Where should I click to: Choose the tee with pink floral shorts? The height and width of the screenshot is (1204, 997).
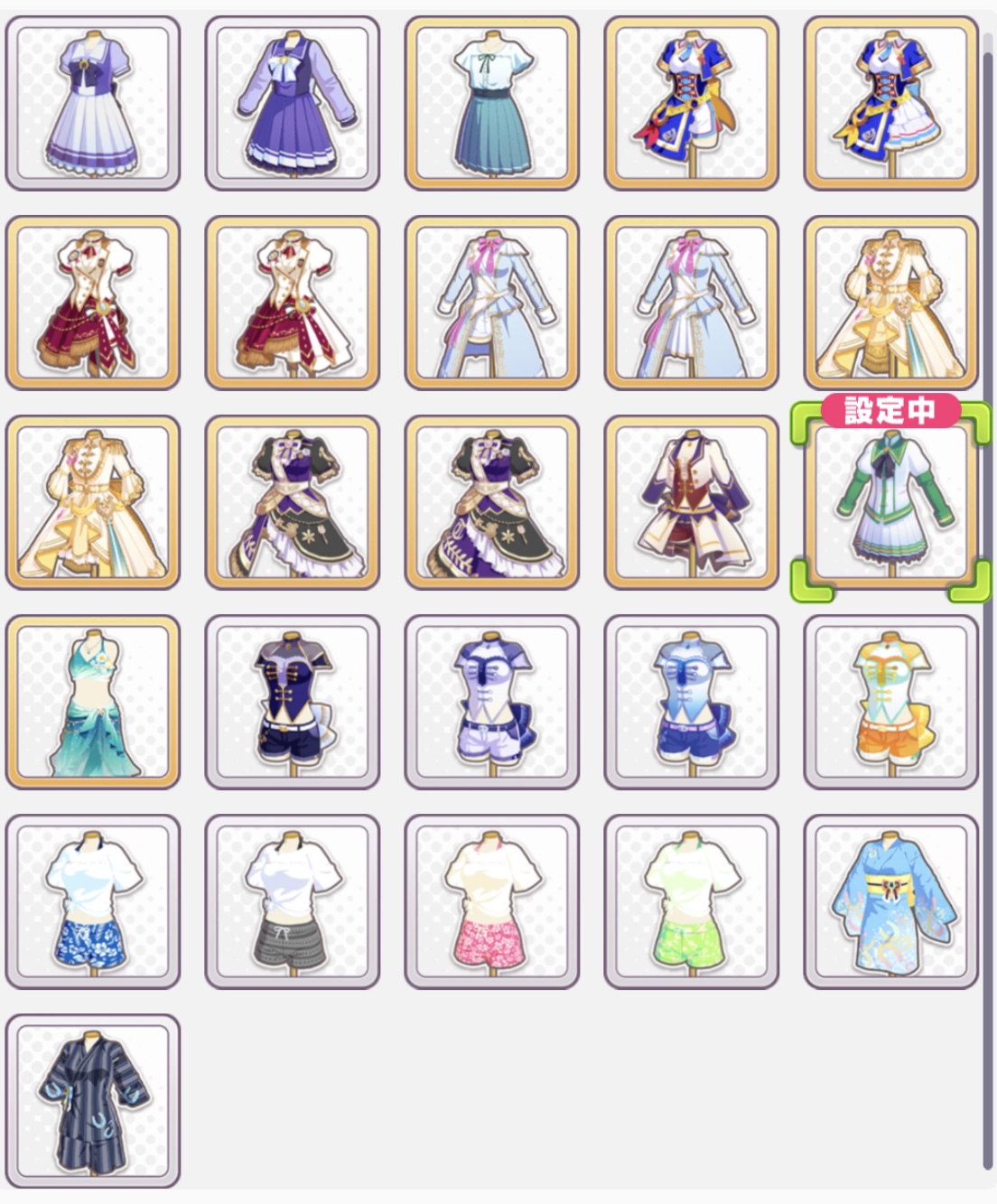click(x=492, y=901)
